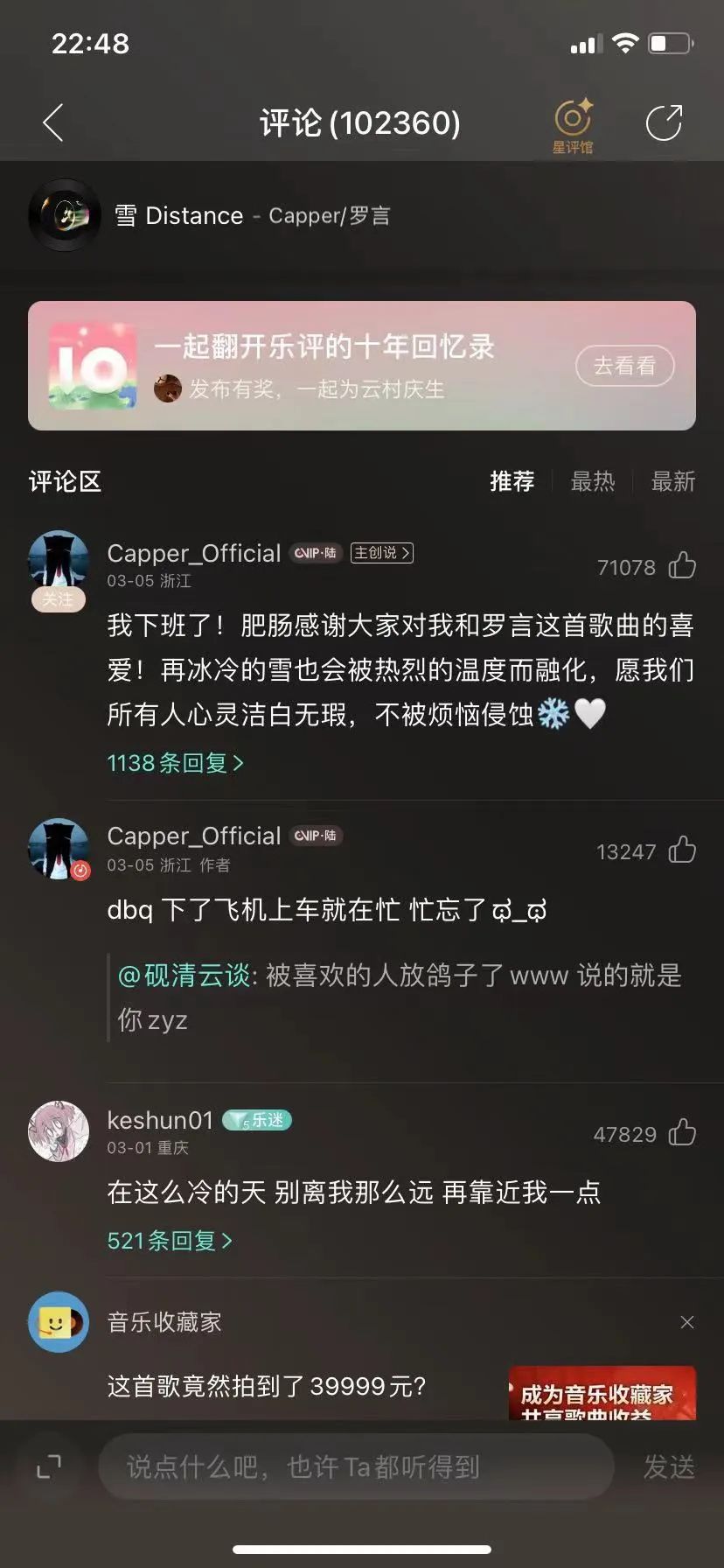This screenshot has width=724, height=1568.
Task: Tap the fullscreen expand icon near the input box
Action: (x=49, y=1467)
